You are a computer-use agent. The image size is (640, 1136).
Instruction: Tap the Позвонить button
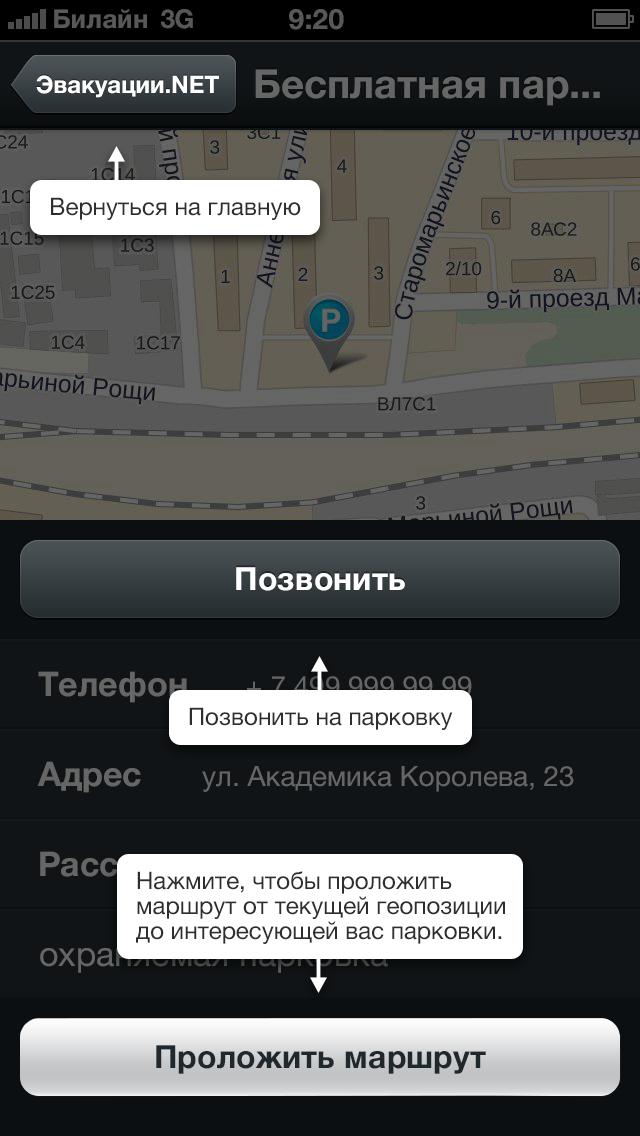(x=320, y=580)
